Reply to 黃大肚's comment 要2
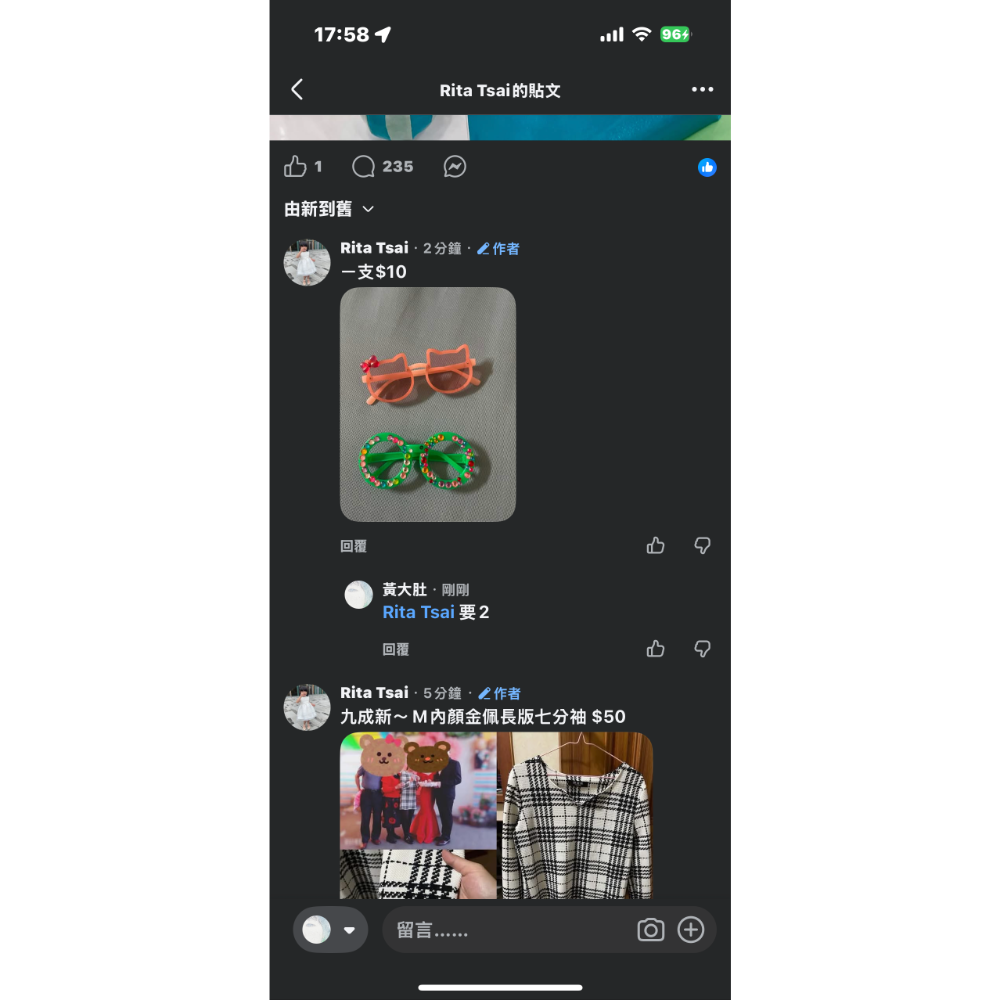This screenshot has width=1000, height=1000. (395, 649)
